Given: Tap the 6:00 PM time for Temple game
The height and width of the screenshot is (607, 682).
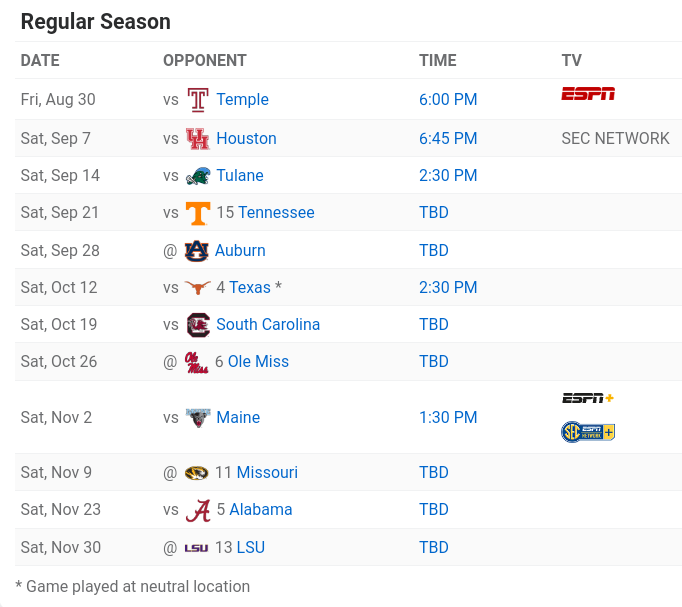Looking at the screenshot, I should coord(448,99).
